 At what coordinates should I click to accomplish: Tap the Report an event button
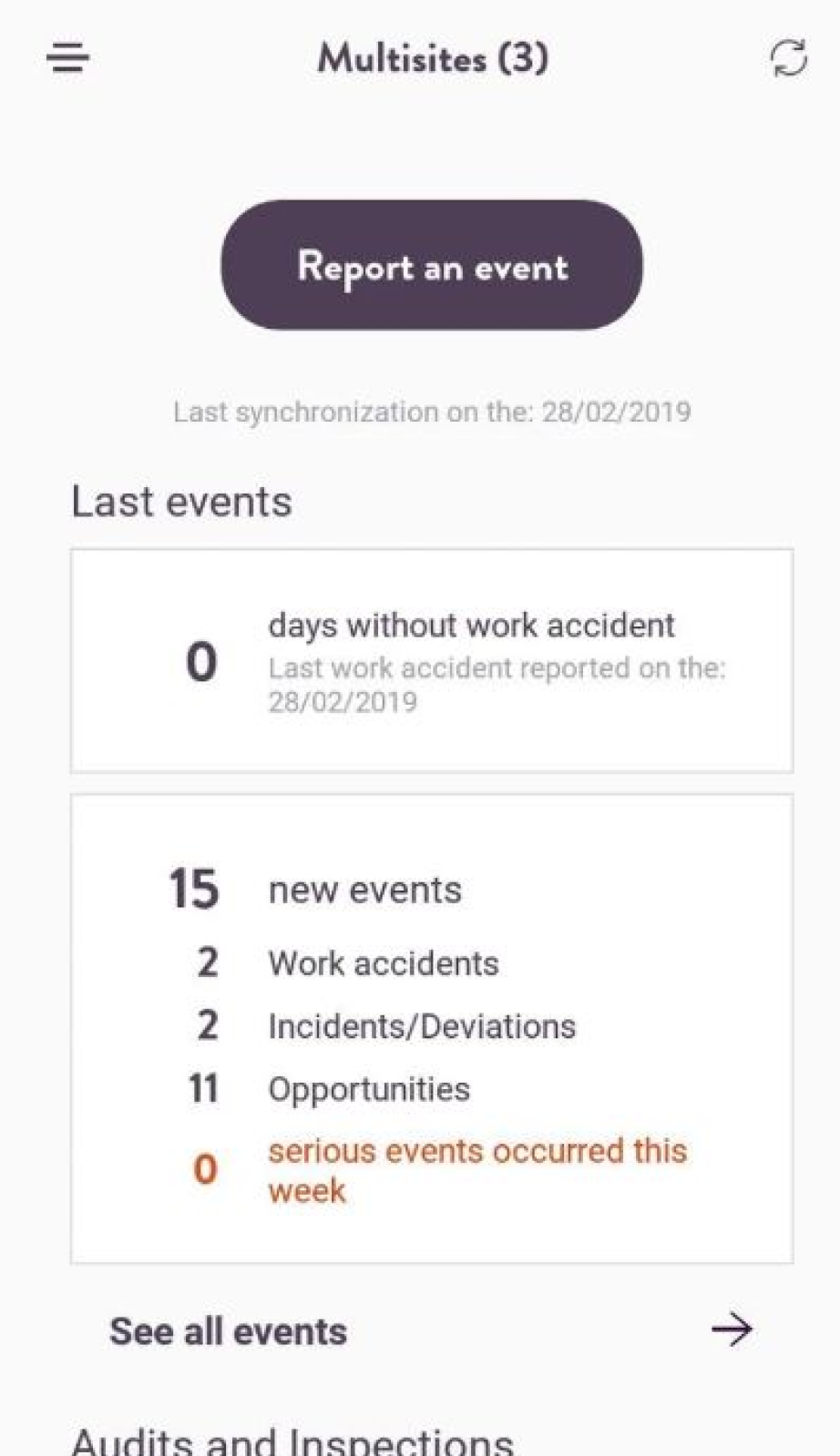point(432,265)
